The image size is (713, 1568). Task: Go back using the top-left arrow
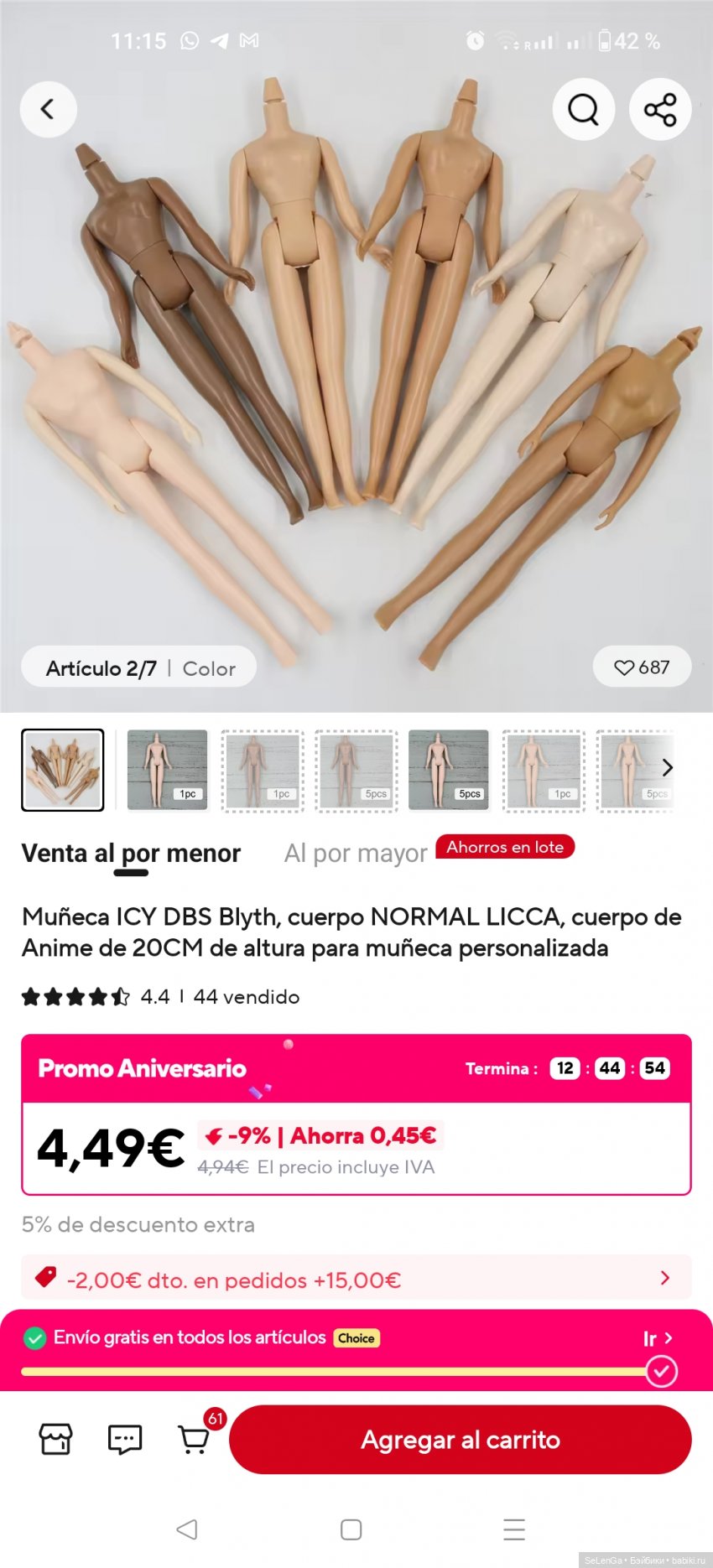coord(48,109)
